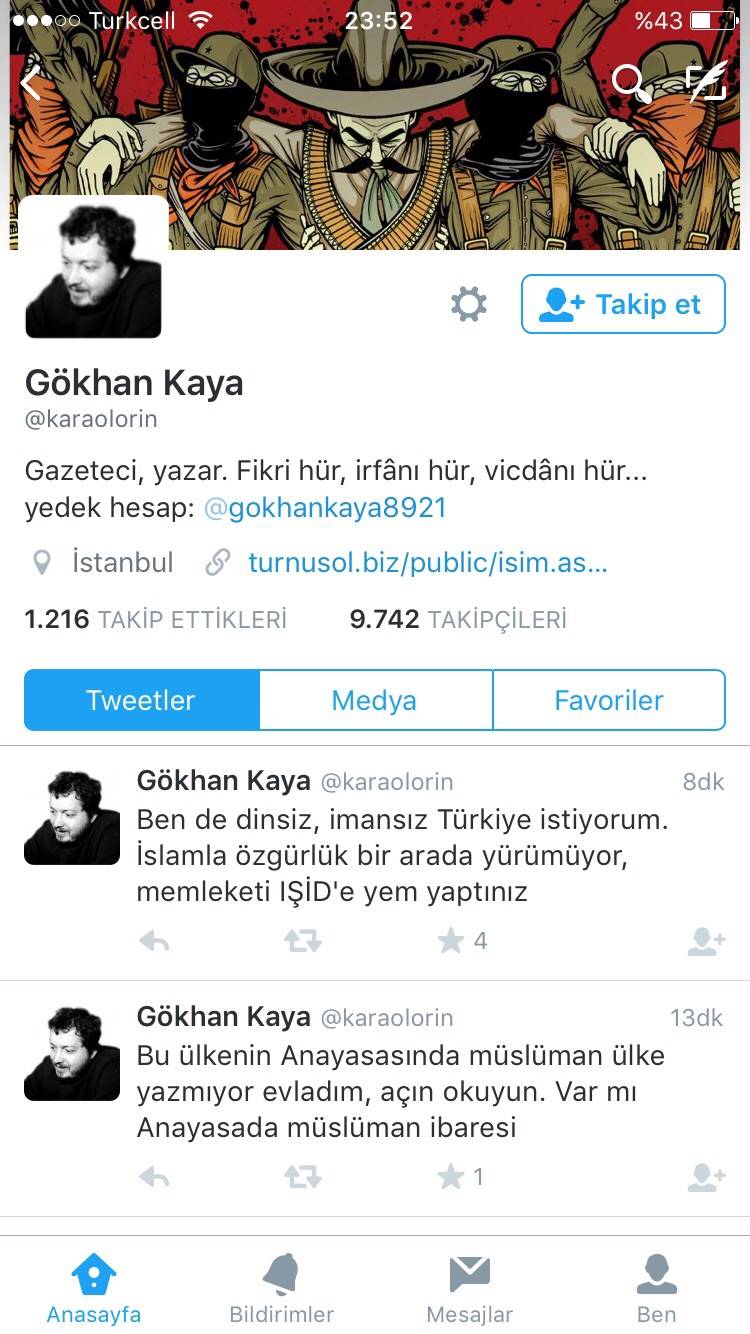750x1334 pixels.
Task: Go to the Ben profile tab
Action: click(656, 1288)
